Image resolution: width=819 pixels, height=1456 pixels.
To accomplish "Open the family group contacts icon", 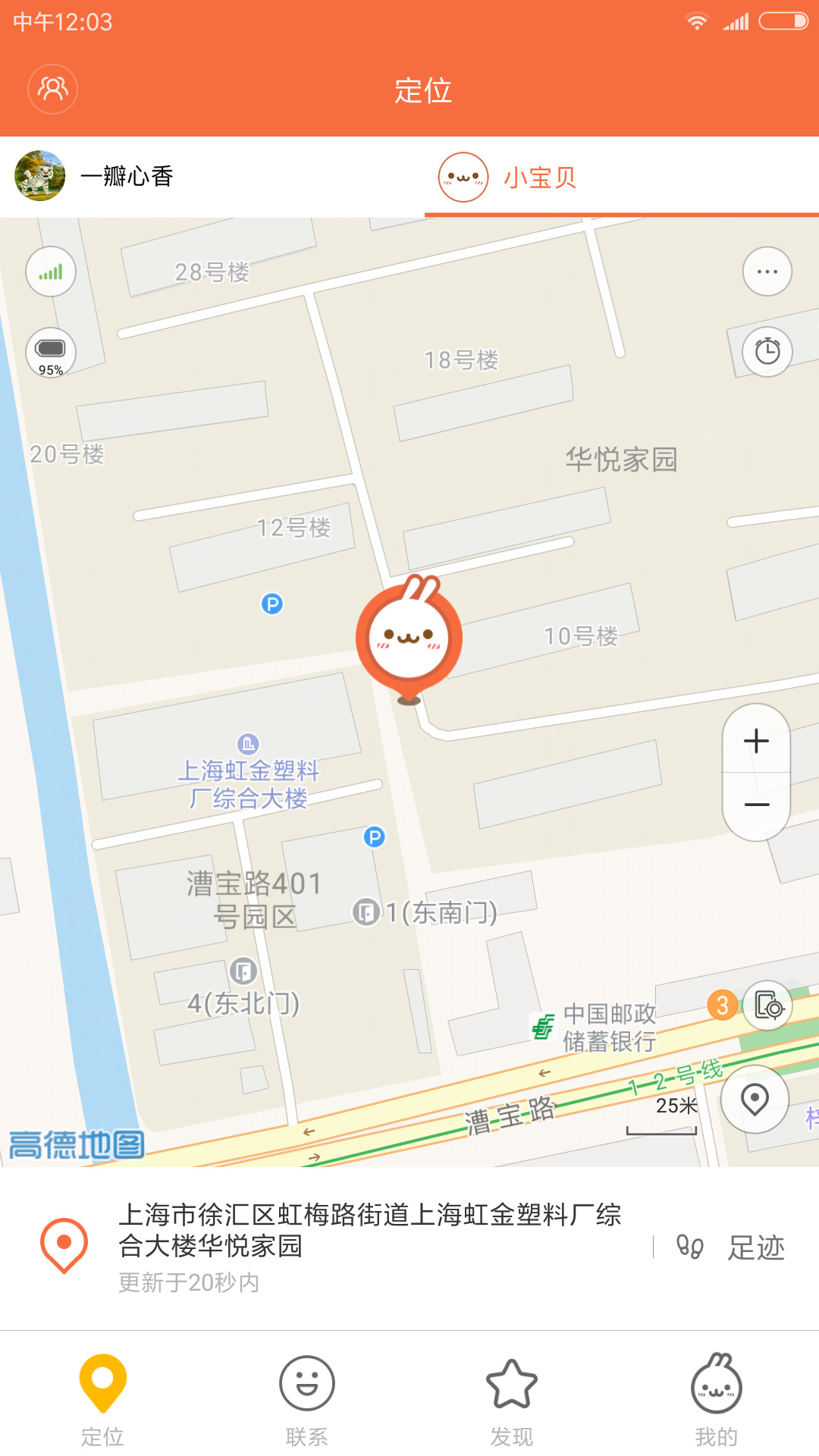I will pos(52,89).
